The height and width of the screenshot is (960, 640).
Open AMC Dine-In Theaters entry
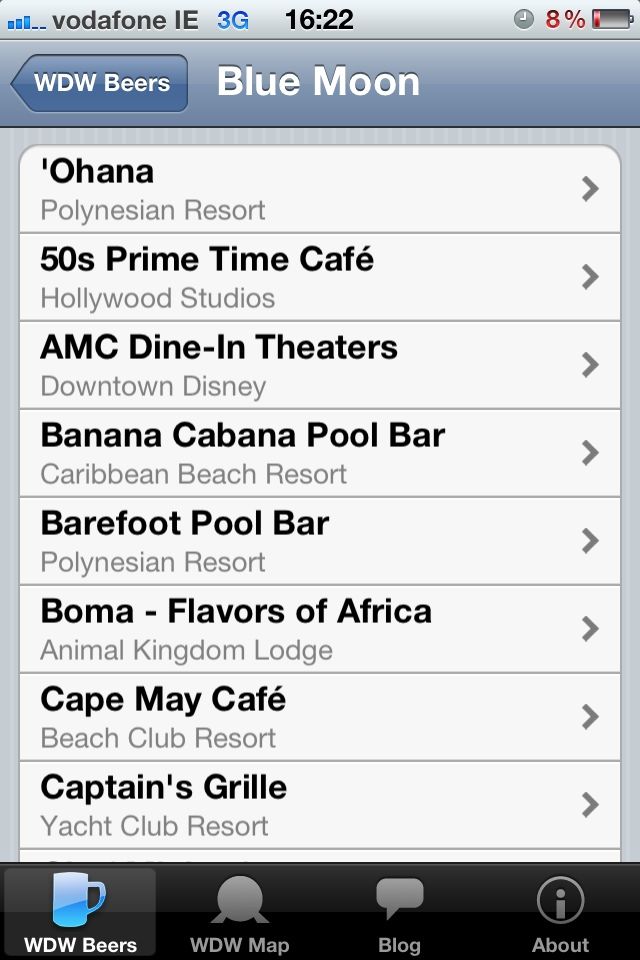pos(320,365)
